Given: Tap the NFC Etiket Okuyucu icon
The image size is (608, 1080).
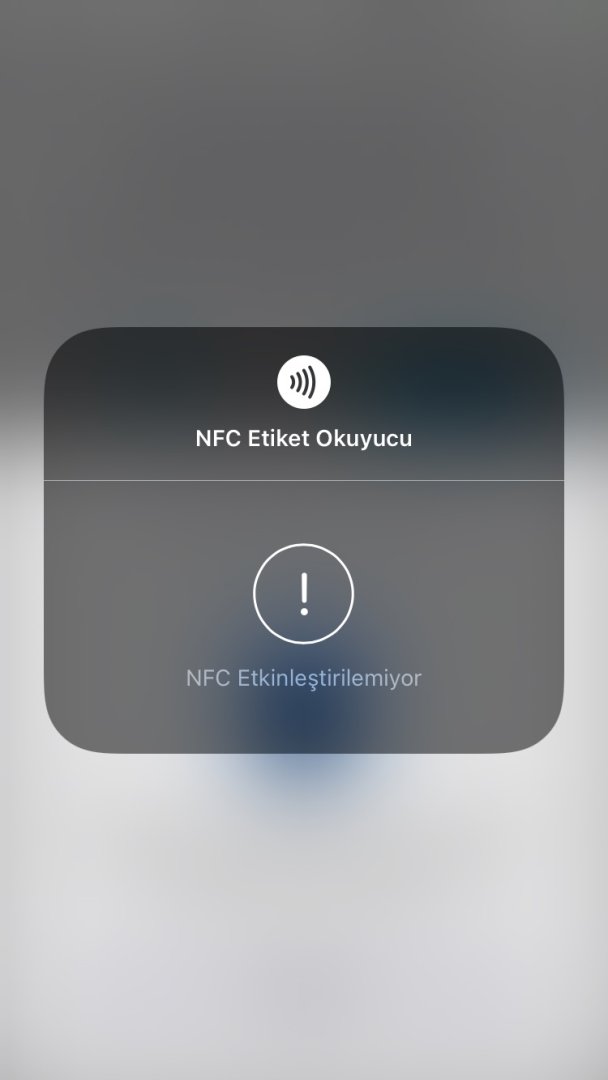Looking at the screenshot, I should [x=304, y=383].
